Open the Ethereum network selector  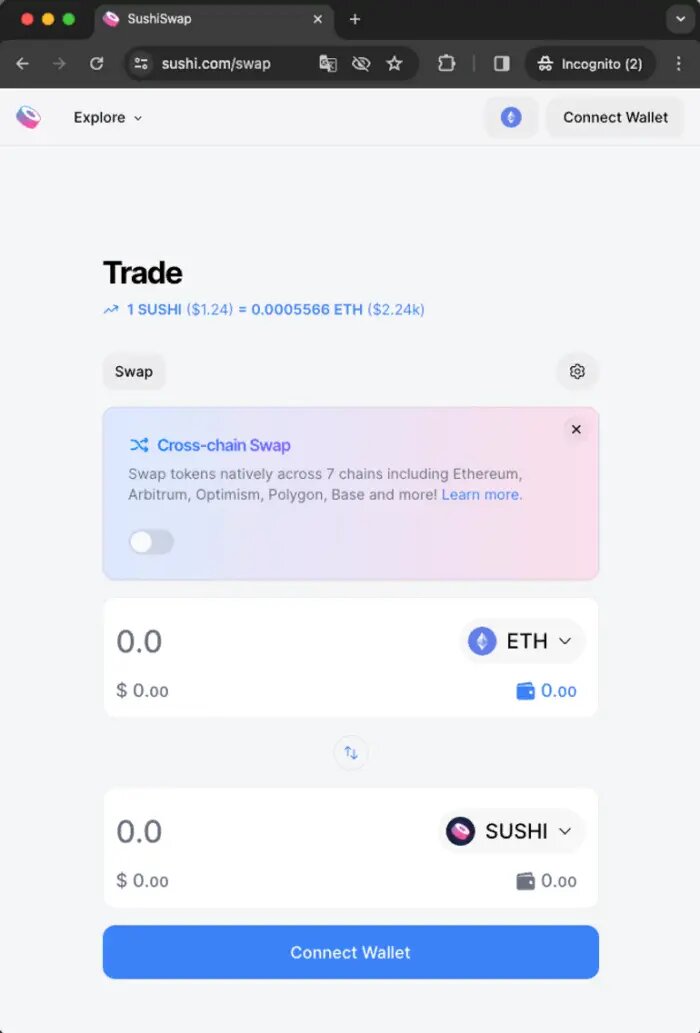click(511, 118)
